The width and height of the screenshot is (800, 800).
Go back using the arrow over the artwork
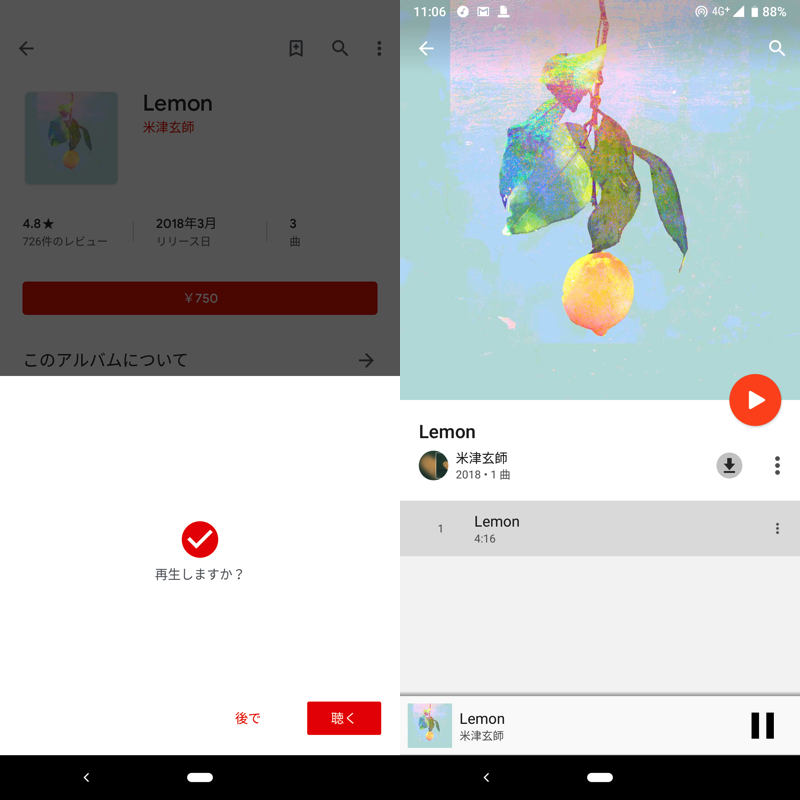[x=426, y=48]
